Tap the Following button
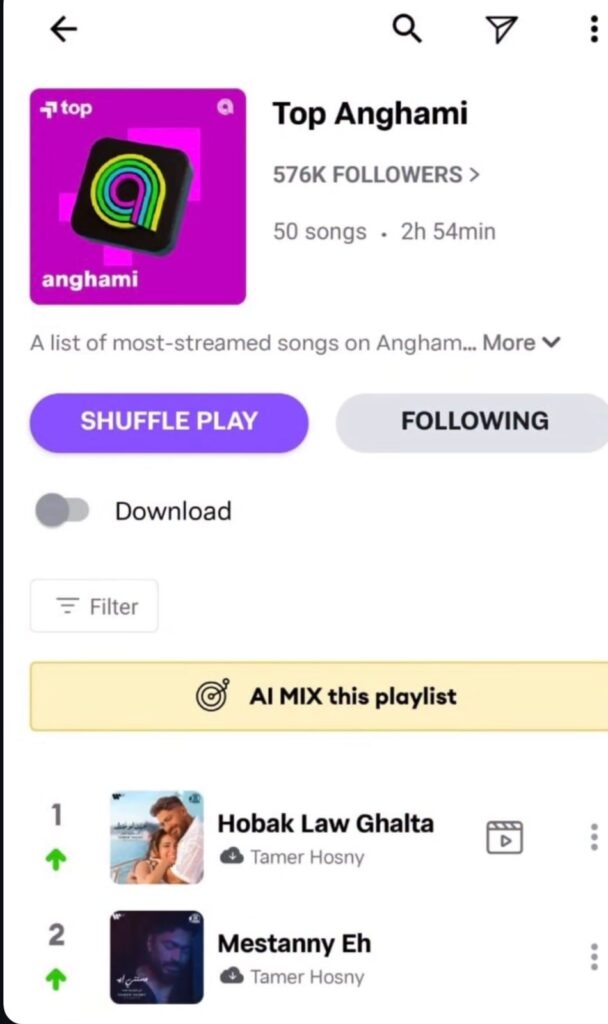The image size is (608, 1024). [474, 422]
